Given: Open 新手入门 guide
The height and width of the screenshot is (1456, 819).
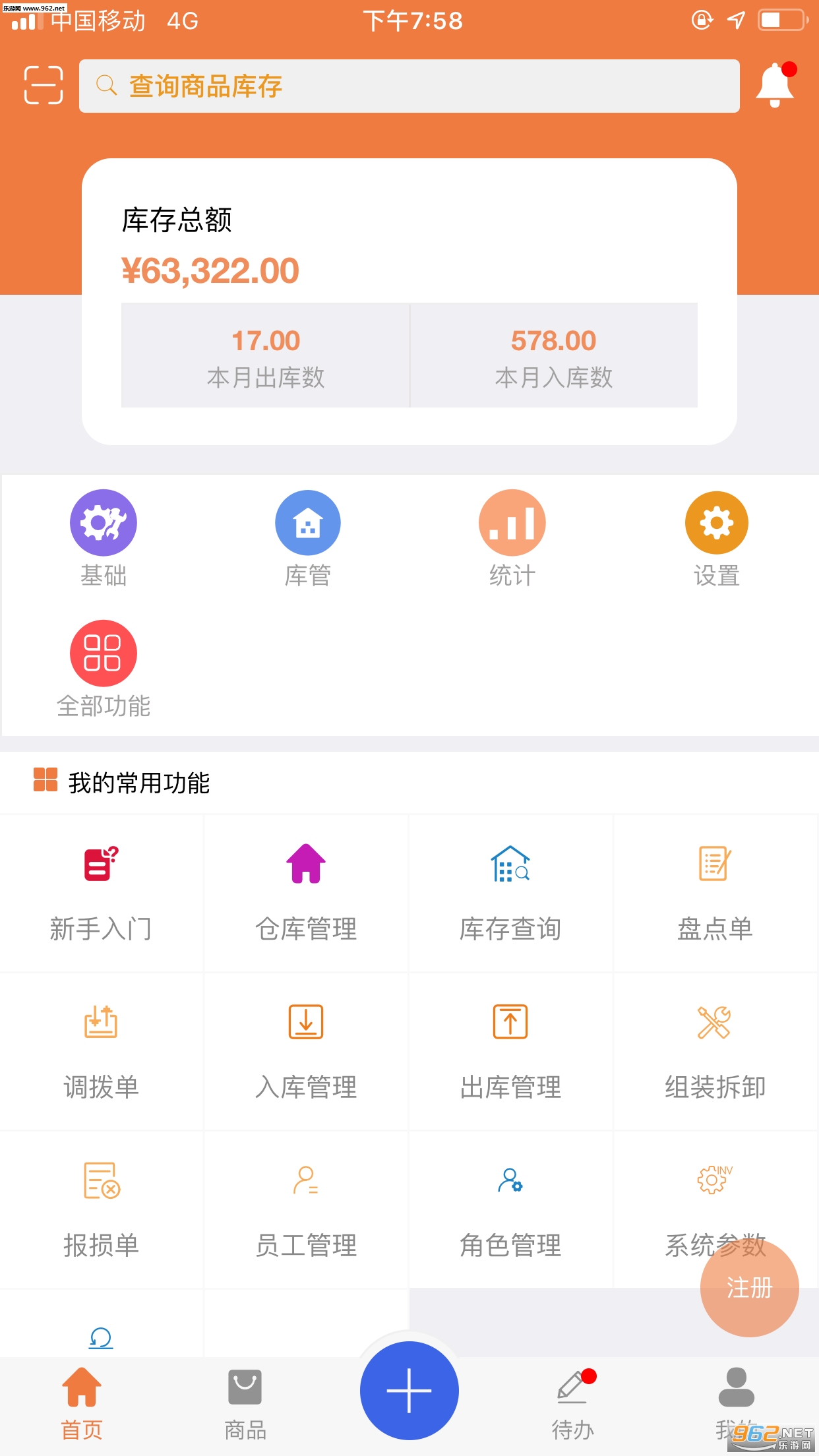Looking at the screenshot, I should [102, 893].
